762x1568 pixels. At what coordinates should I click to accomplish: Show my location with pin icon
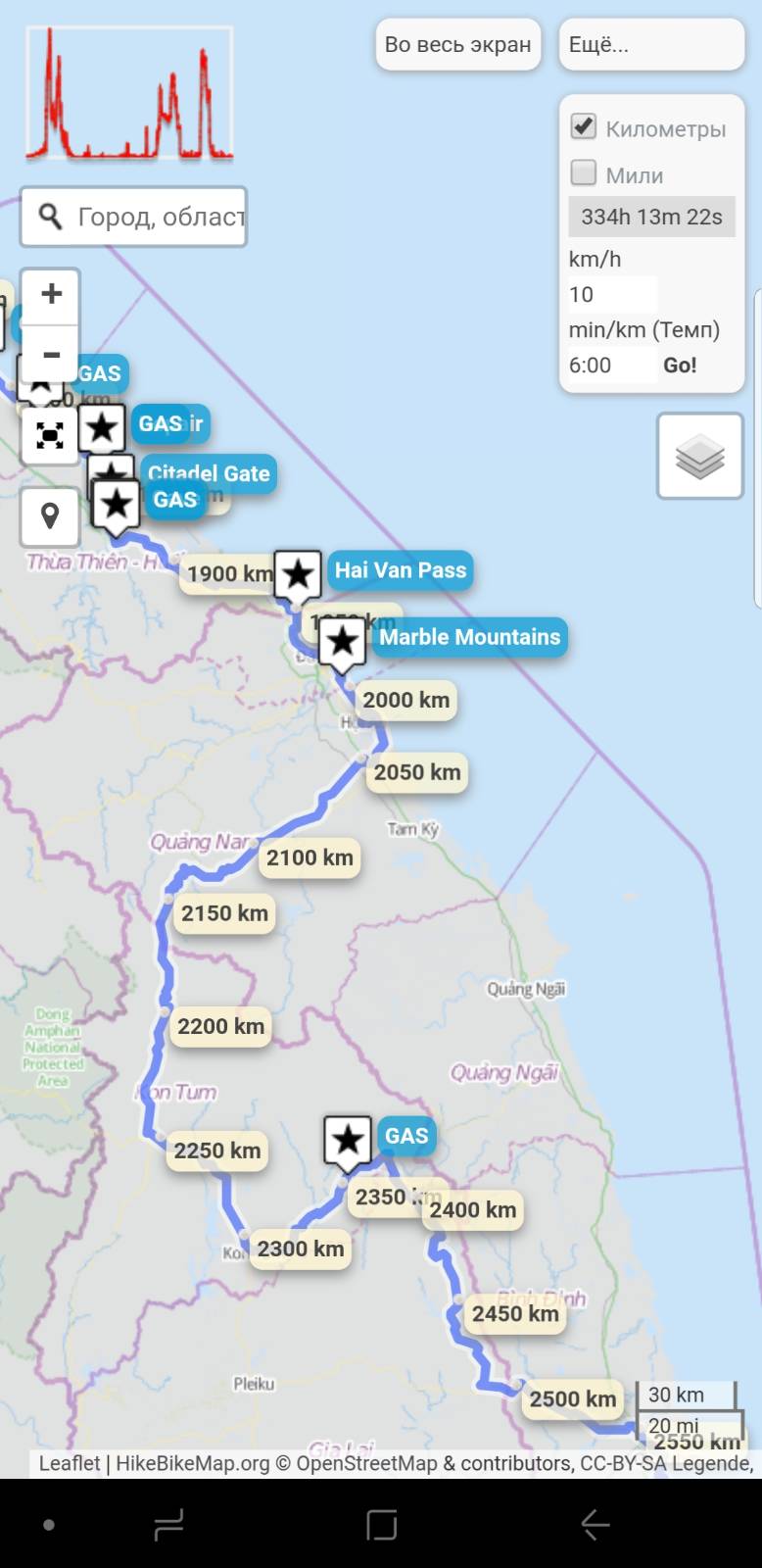point(50,515)
